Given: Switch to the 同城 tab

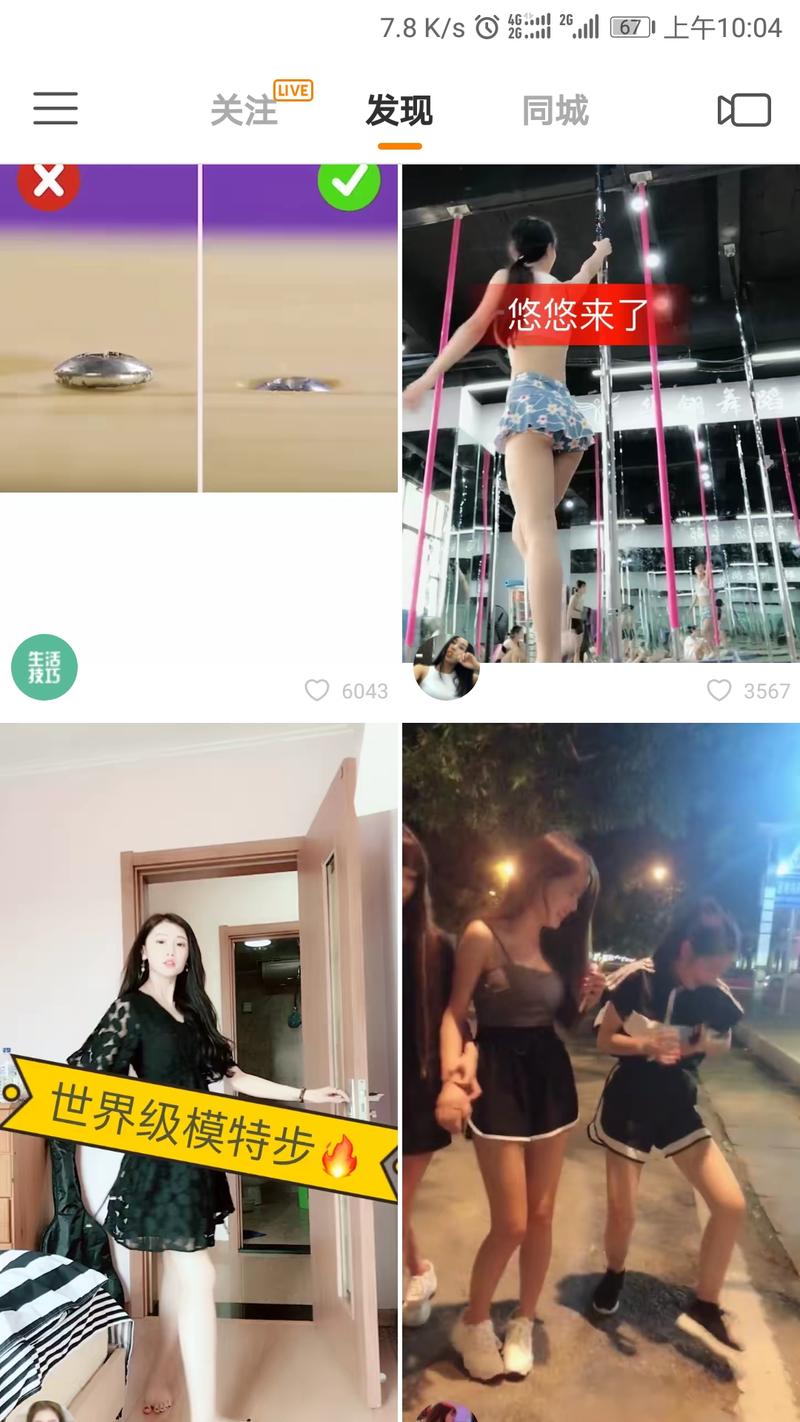Looking at the screenshot, I should [555, 110].
